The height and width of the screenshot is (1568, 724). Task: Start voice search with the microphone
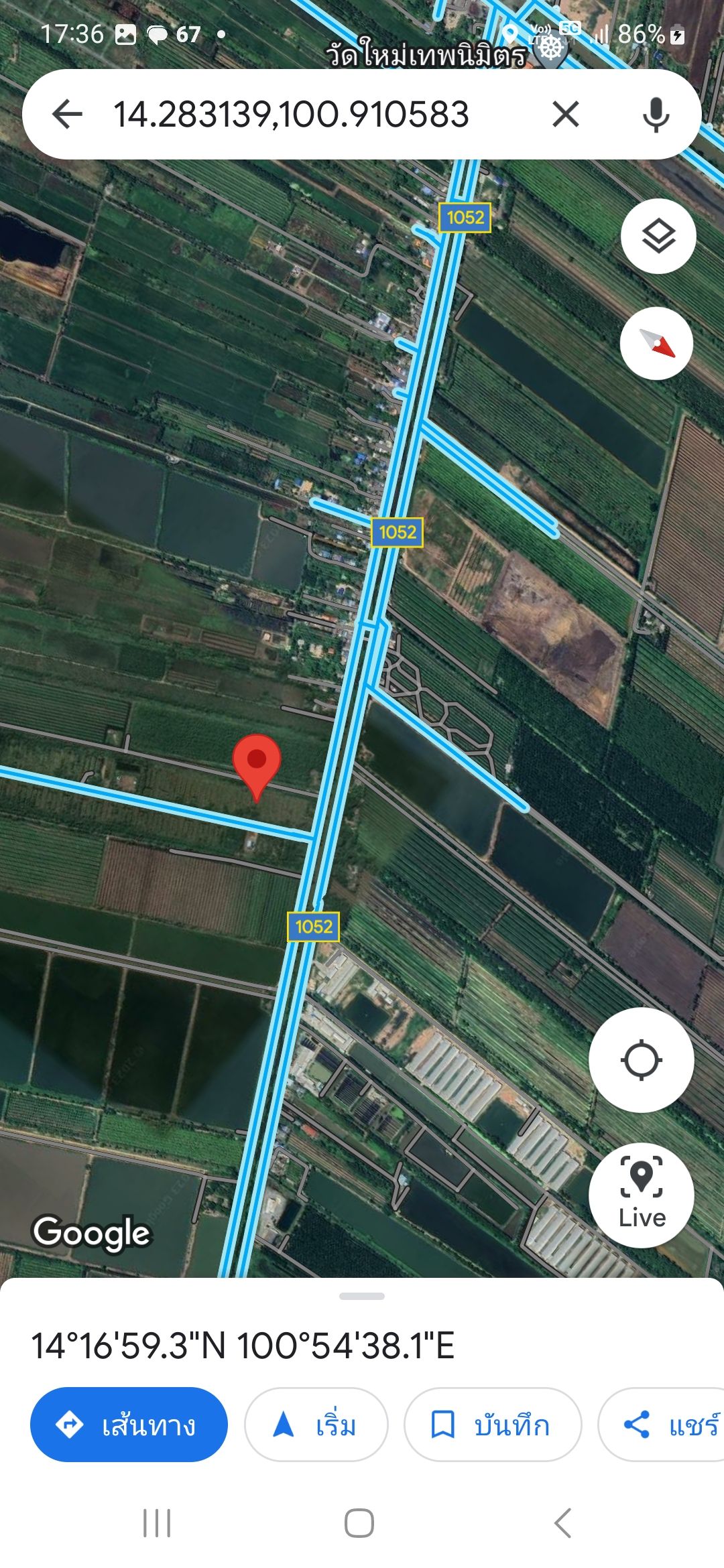[656, 114]
